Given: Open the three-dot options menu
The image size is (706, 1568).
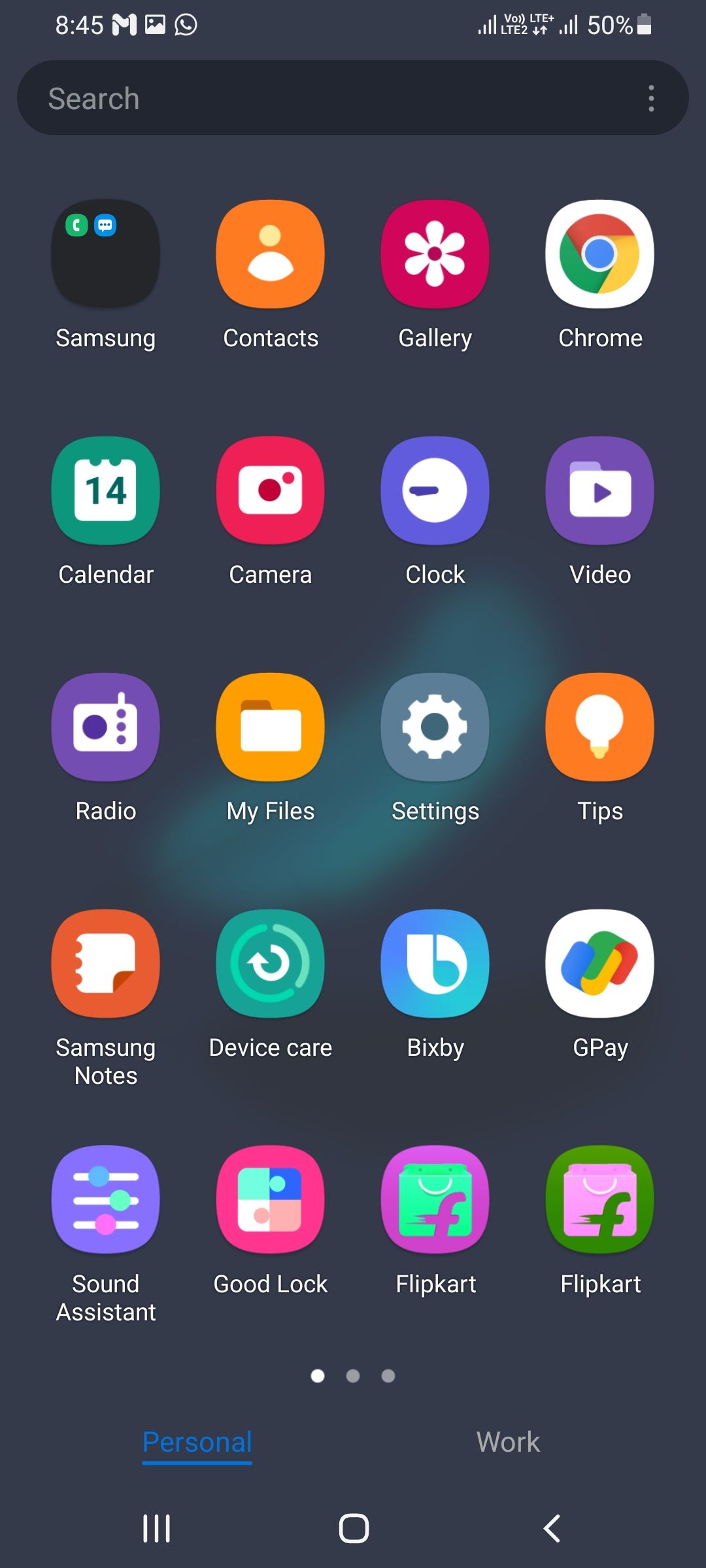Looking at the screenshot, I should [651, 98].
